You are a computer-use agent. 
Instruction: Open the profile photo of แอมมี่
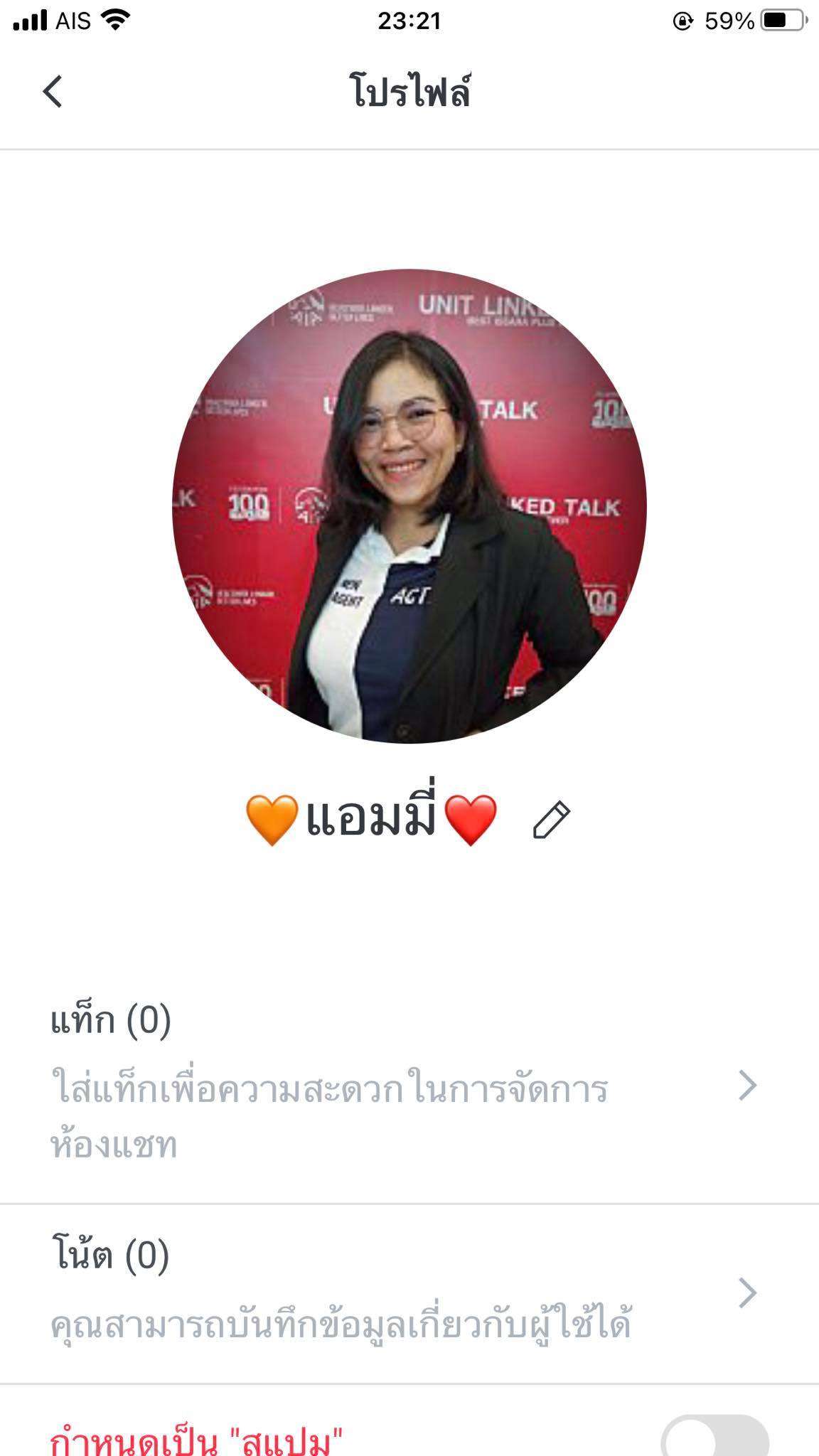click(409, 506)
